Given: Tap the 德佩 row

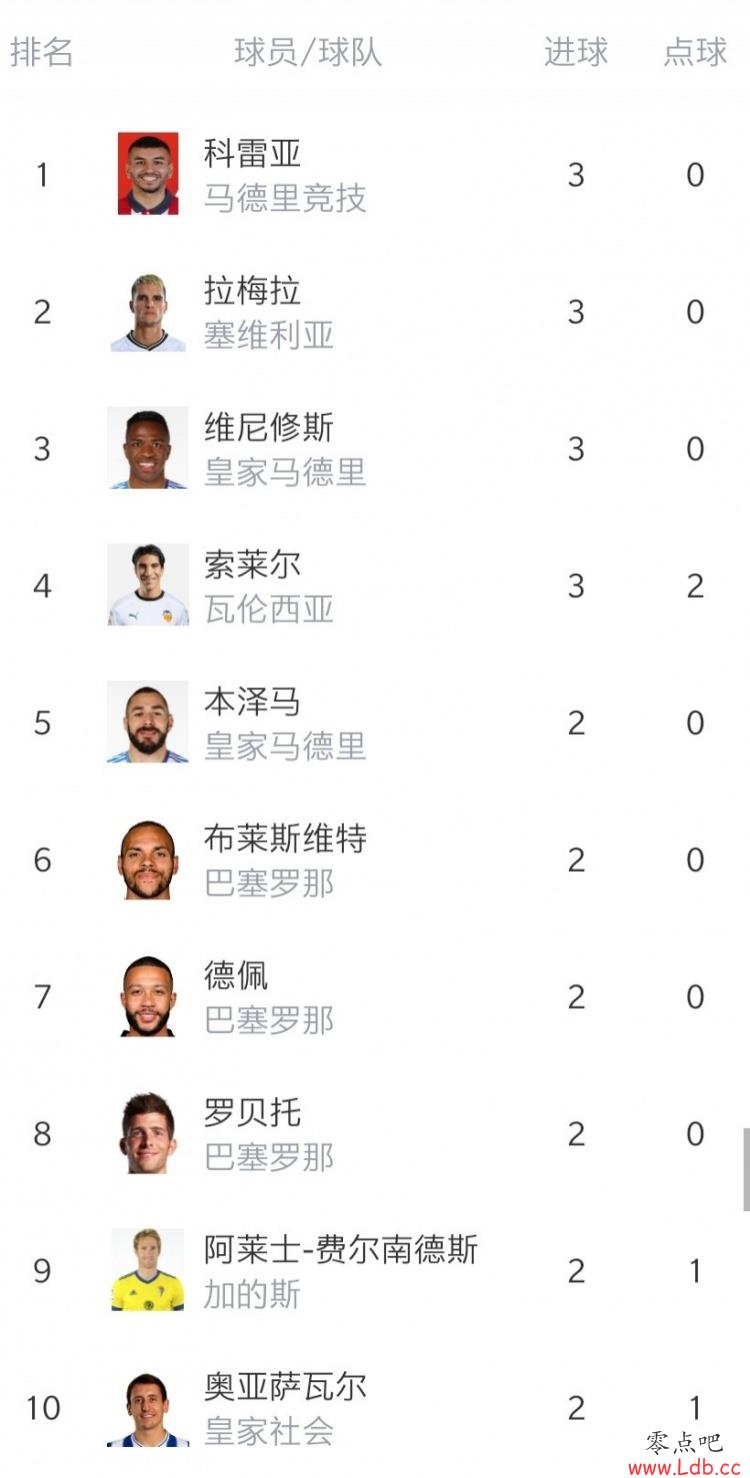Looking at the screenshot, I should tap(375, 997).
